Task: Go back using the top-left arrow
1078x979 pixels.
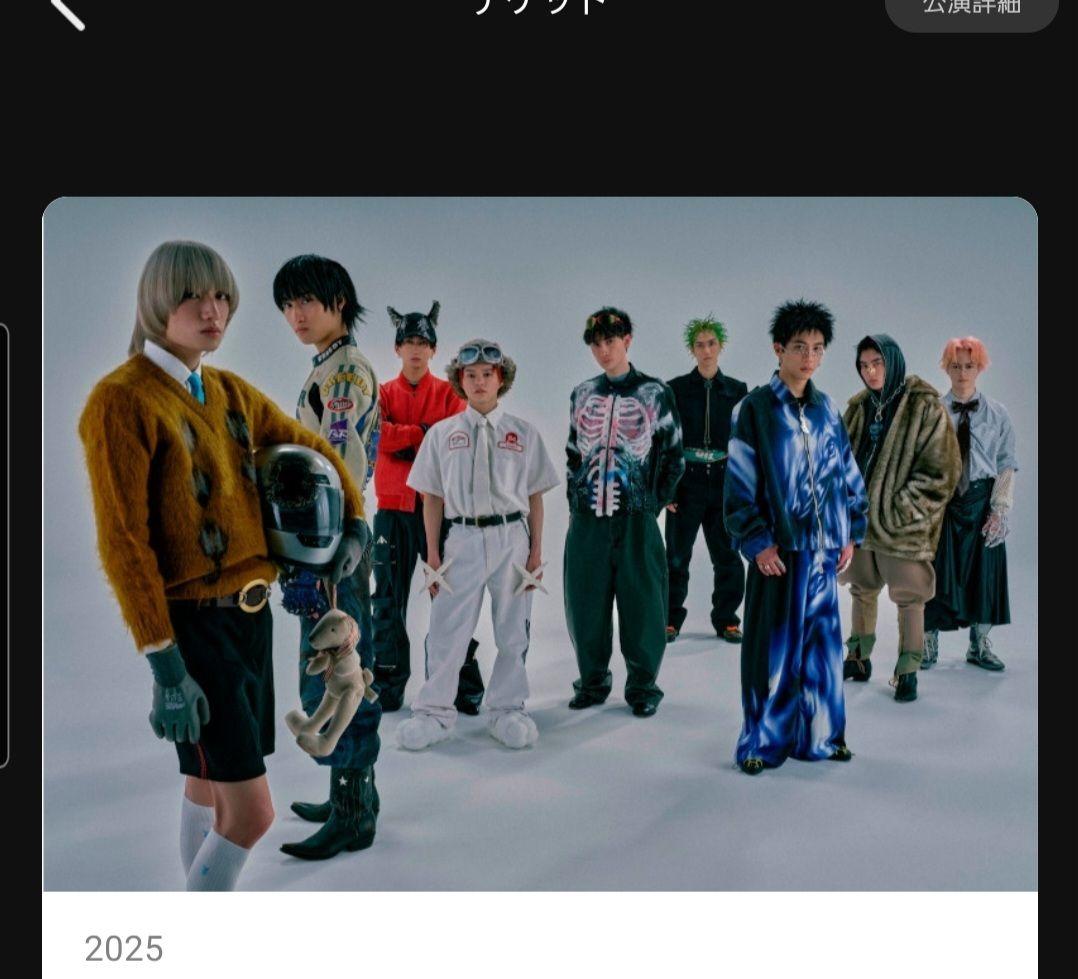Action: coord(68,10)
